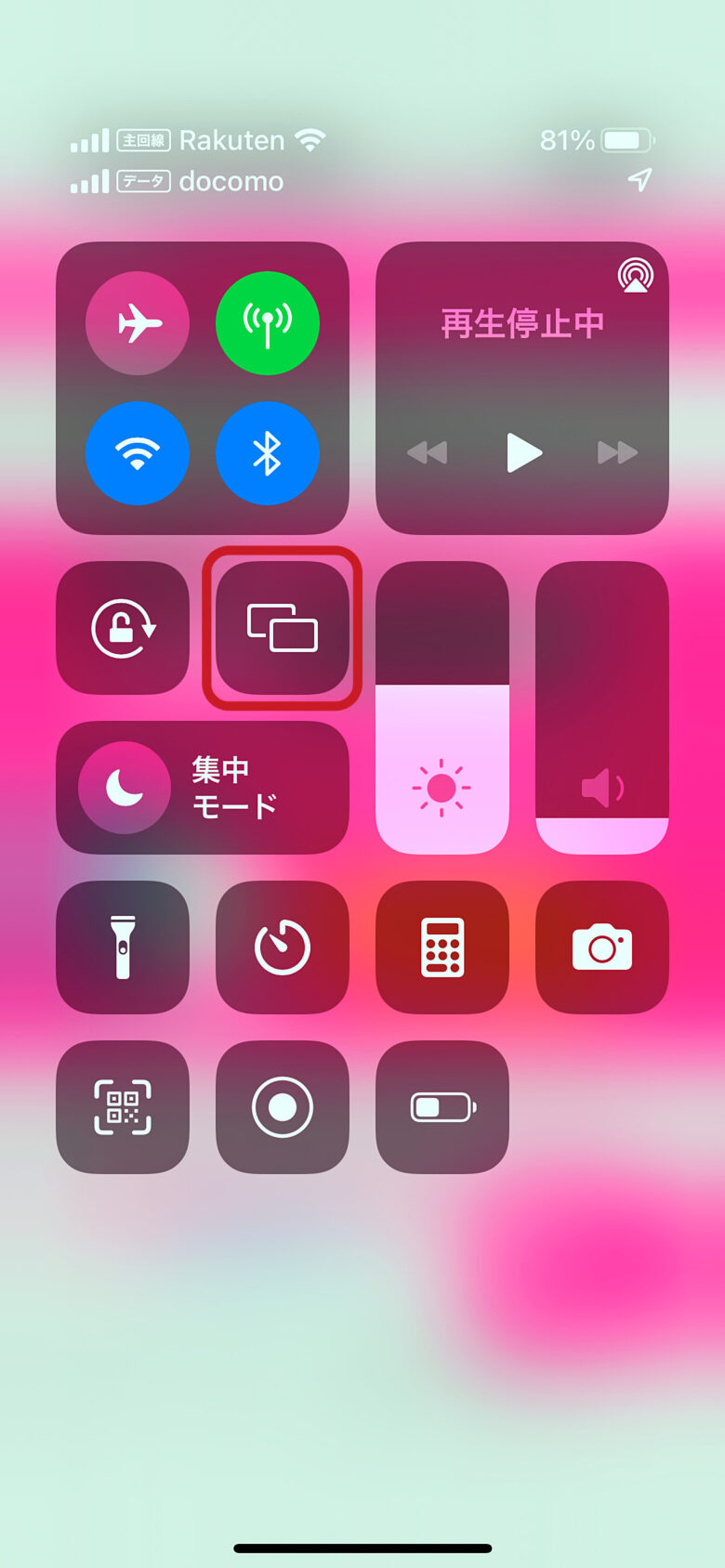Toggle airplane mode
The image size is (725, 1568).
(x=138, y=323)
